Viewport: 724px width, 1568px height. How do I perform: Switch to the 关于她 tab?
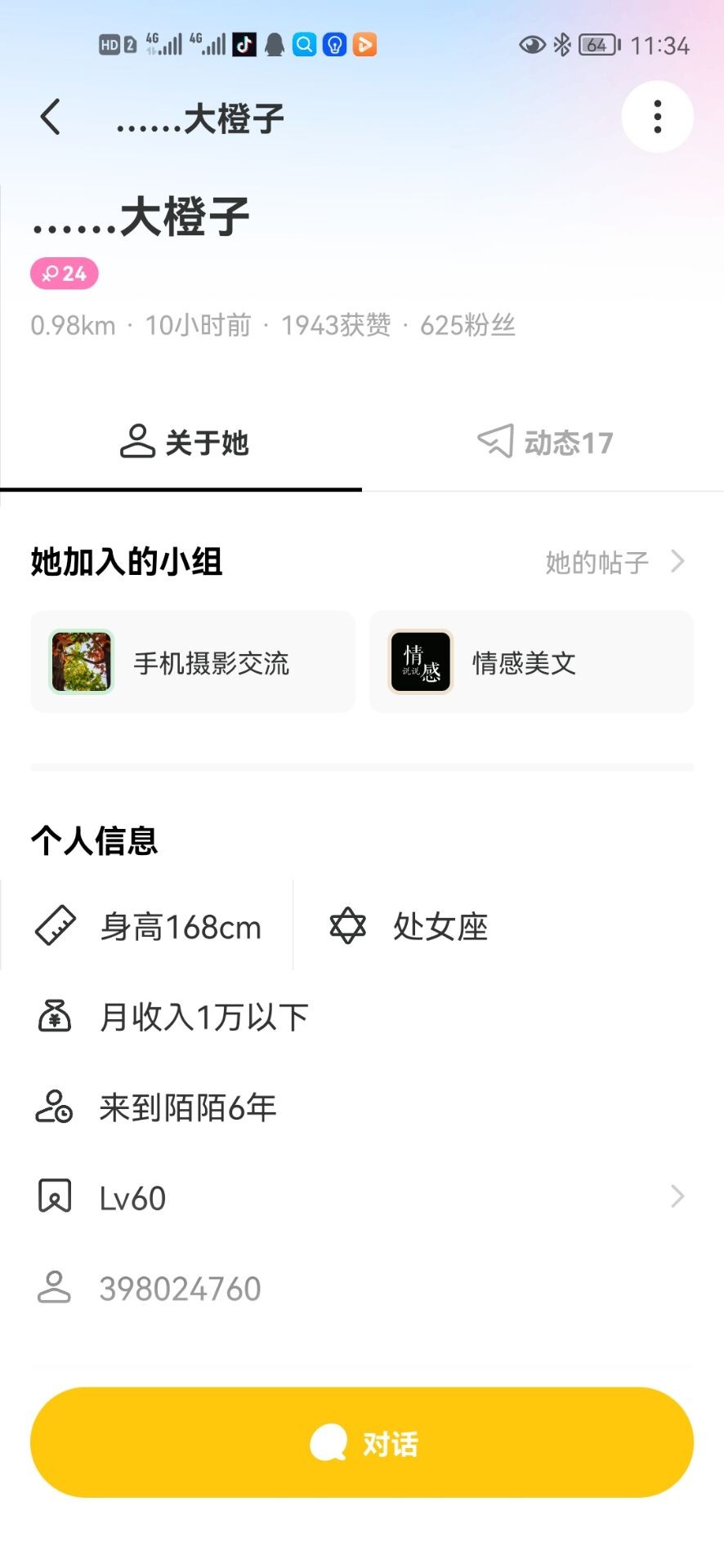pyautogui.click(x=183, y=443)
